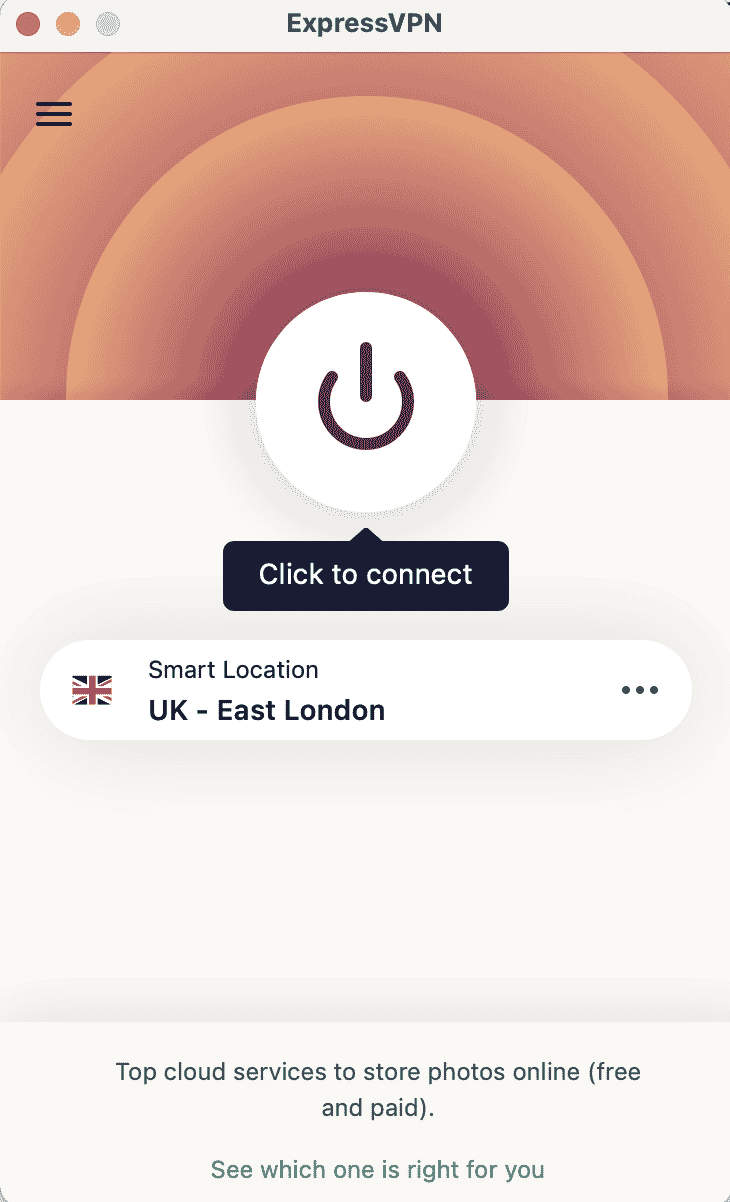Open the three-dot location options
This screenshot has height=1202, width=730.
coord(639,690)
